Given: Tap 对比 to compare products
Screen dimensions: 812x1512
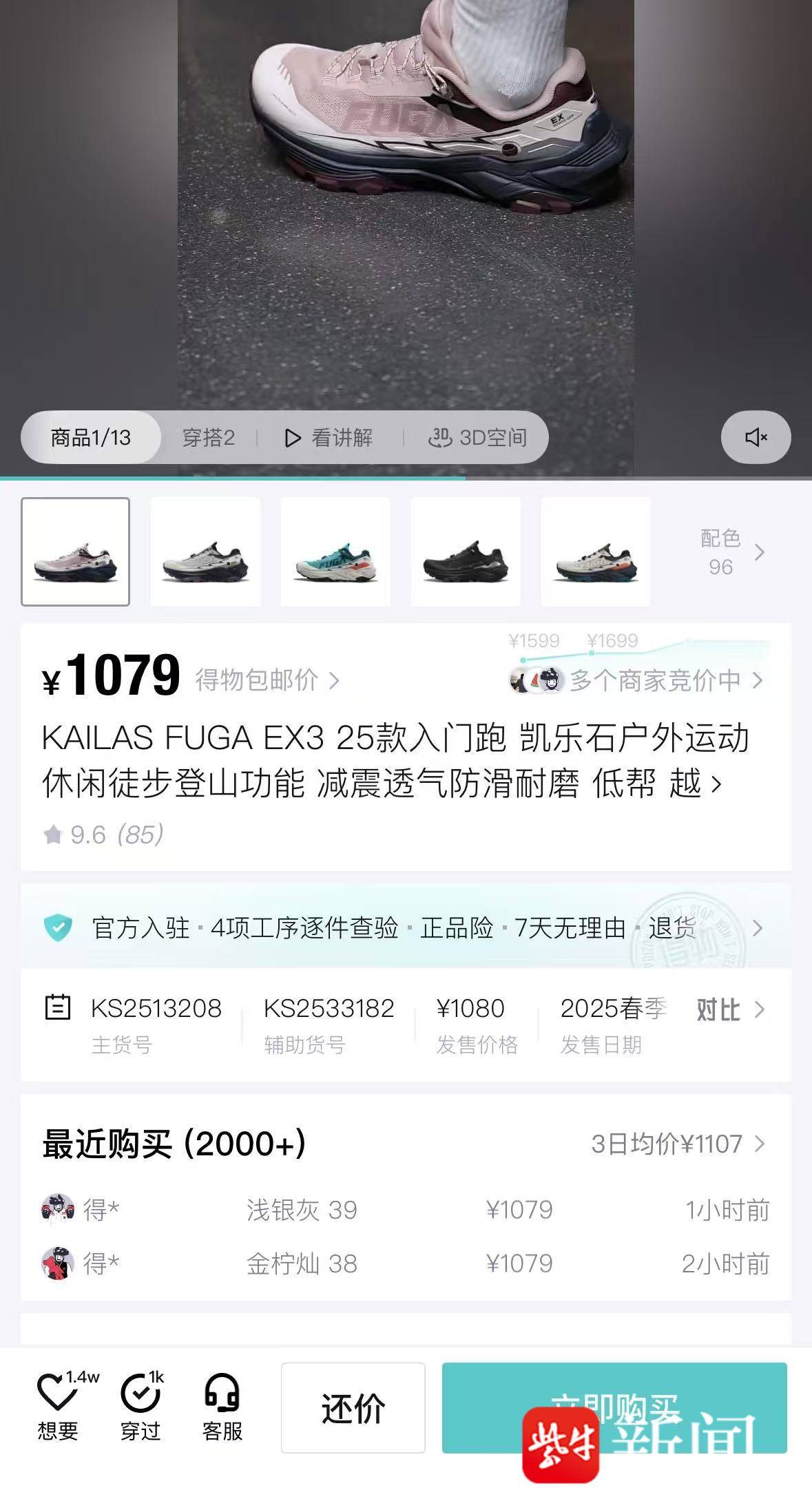Looking at the screenshot, I should (x=729, y=1010).
